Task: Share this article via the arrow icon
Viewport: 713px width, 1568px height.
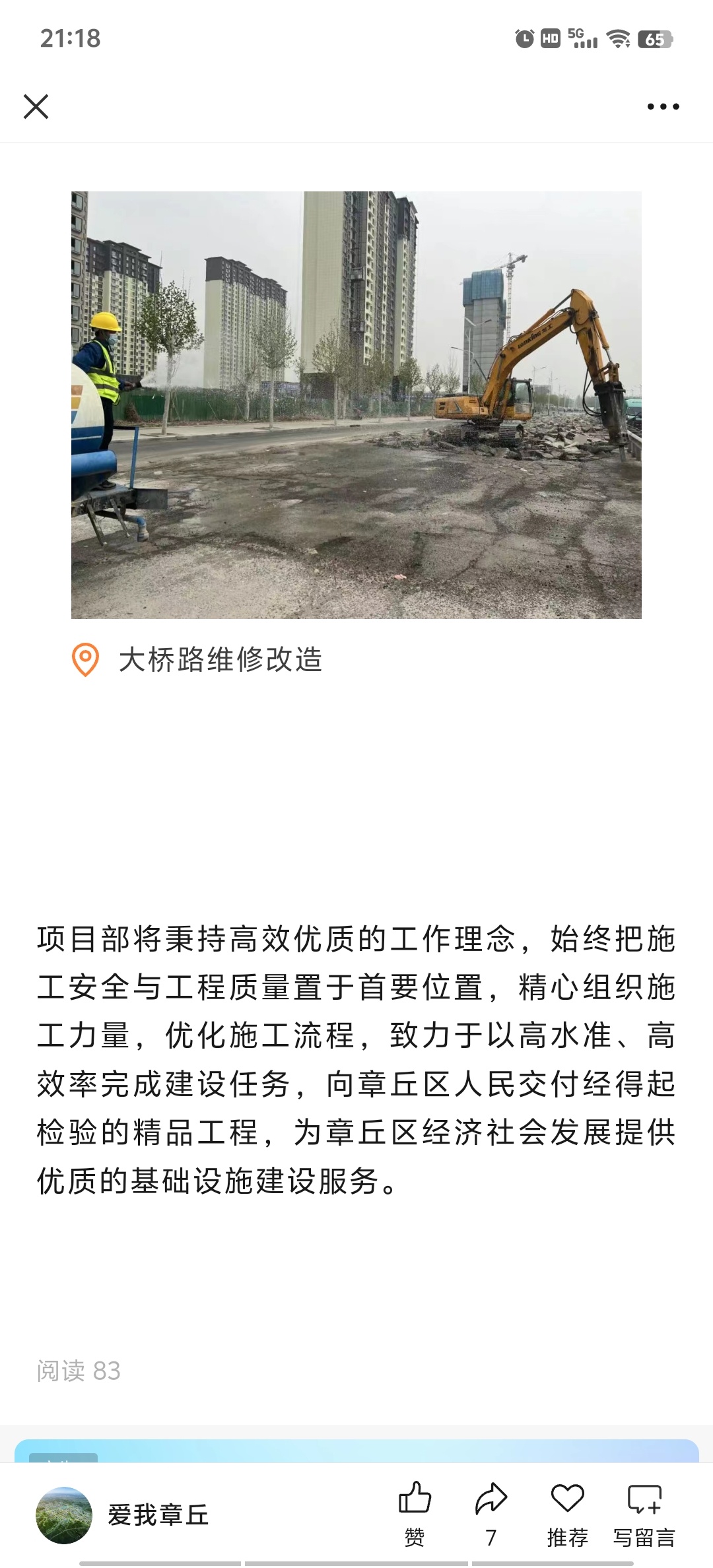Action: click(x=491, y=1514)
